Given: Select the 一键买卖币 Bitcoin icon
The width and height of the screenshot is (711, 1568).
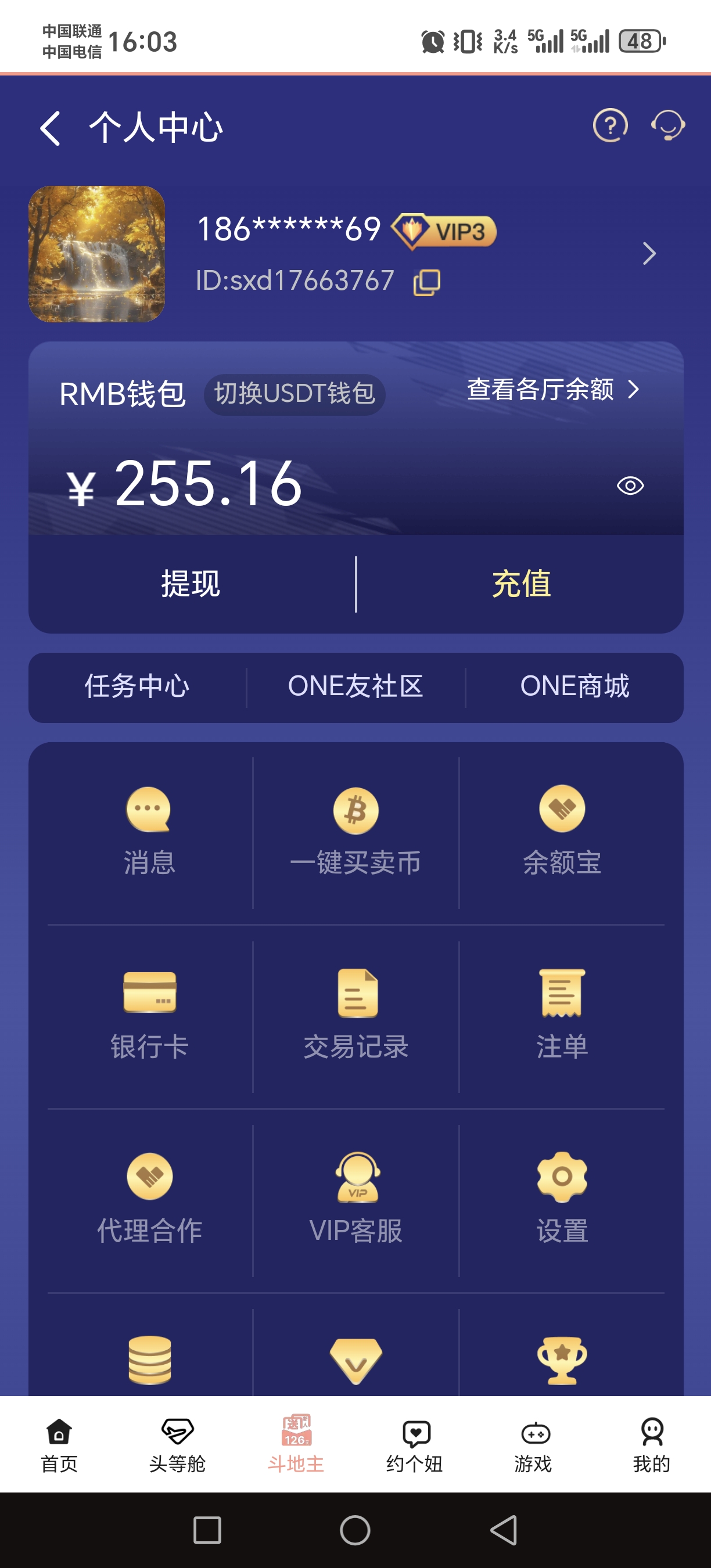Looking at the screenshot, I should pyautogui.click(x=355, y=828).
